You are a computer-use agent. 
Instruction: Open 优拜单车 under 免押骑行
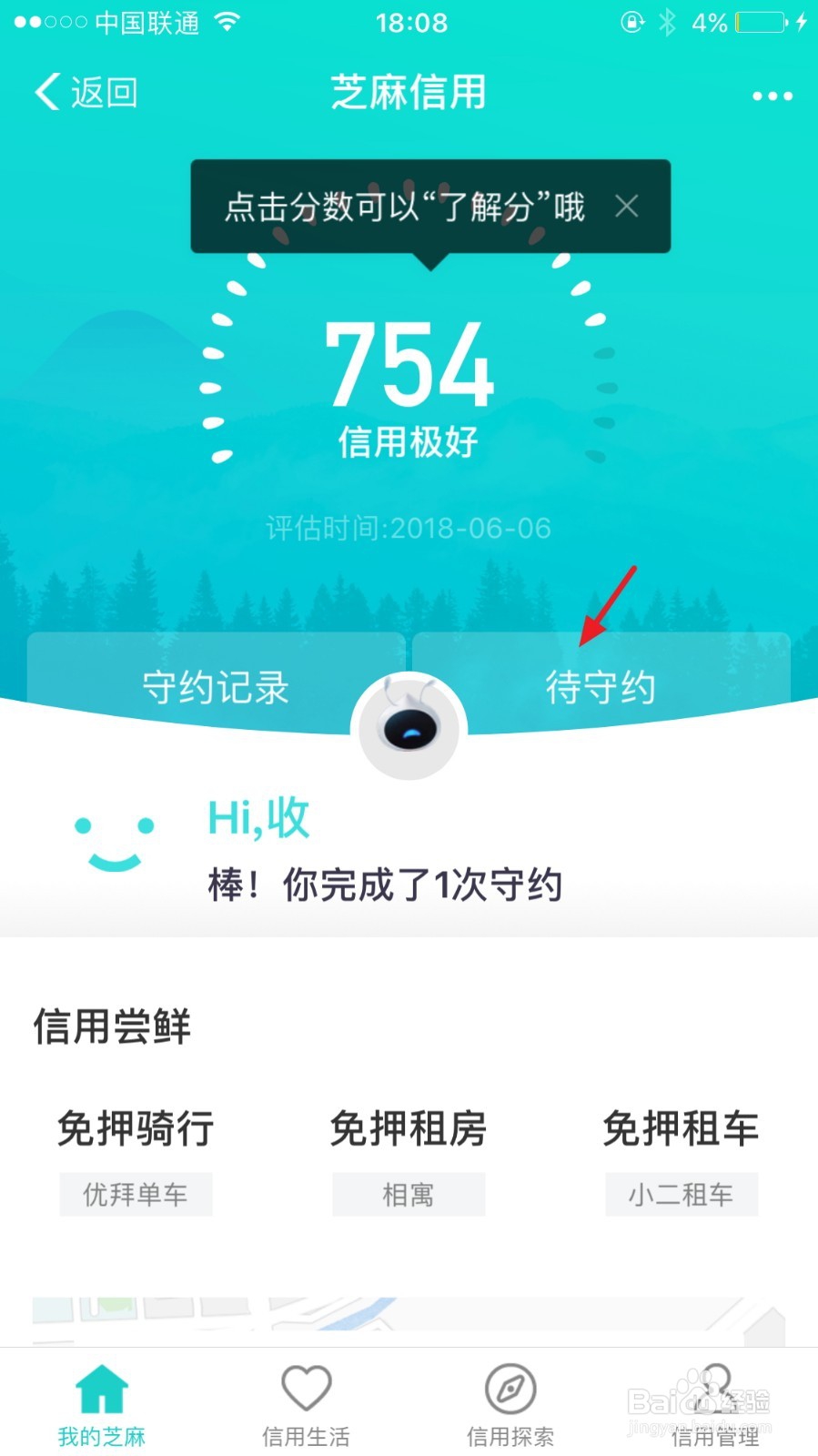coord(135,1194)
